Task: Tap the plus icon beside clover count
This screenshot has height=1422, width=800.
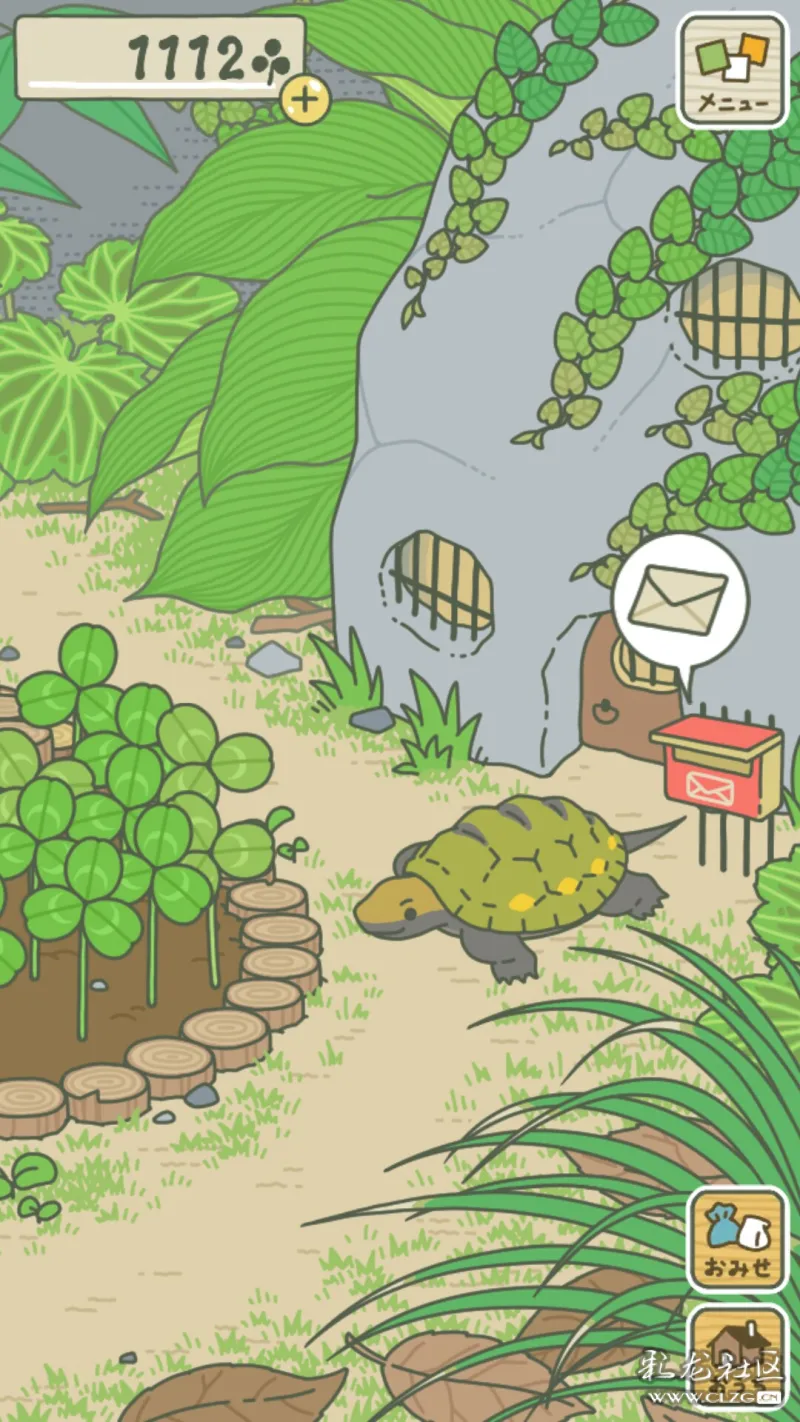Action: click(x=305, y=97)
